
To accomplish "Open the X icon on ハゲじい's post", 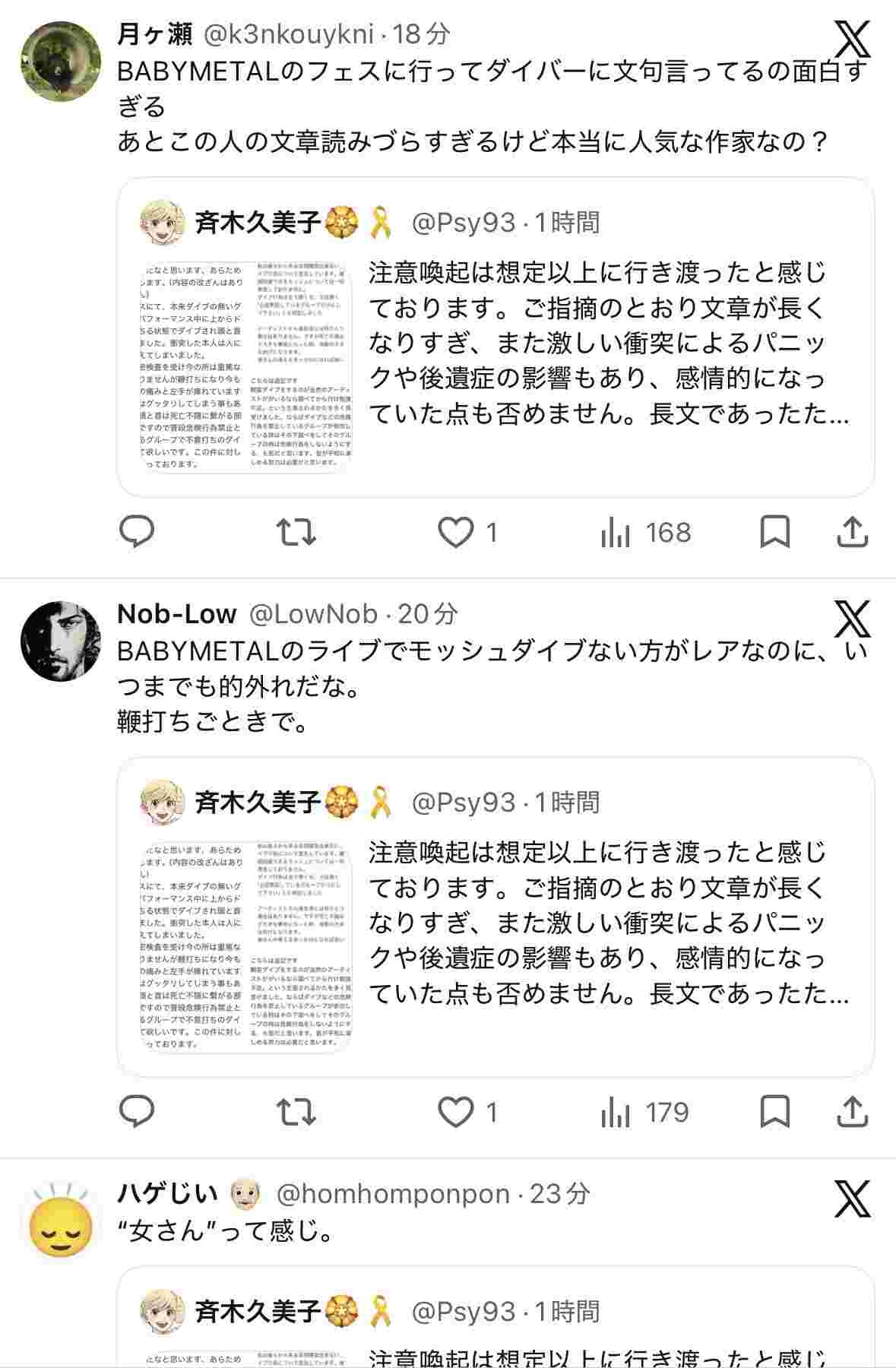I will point(852,1199).
